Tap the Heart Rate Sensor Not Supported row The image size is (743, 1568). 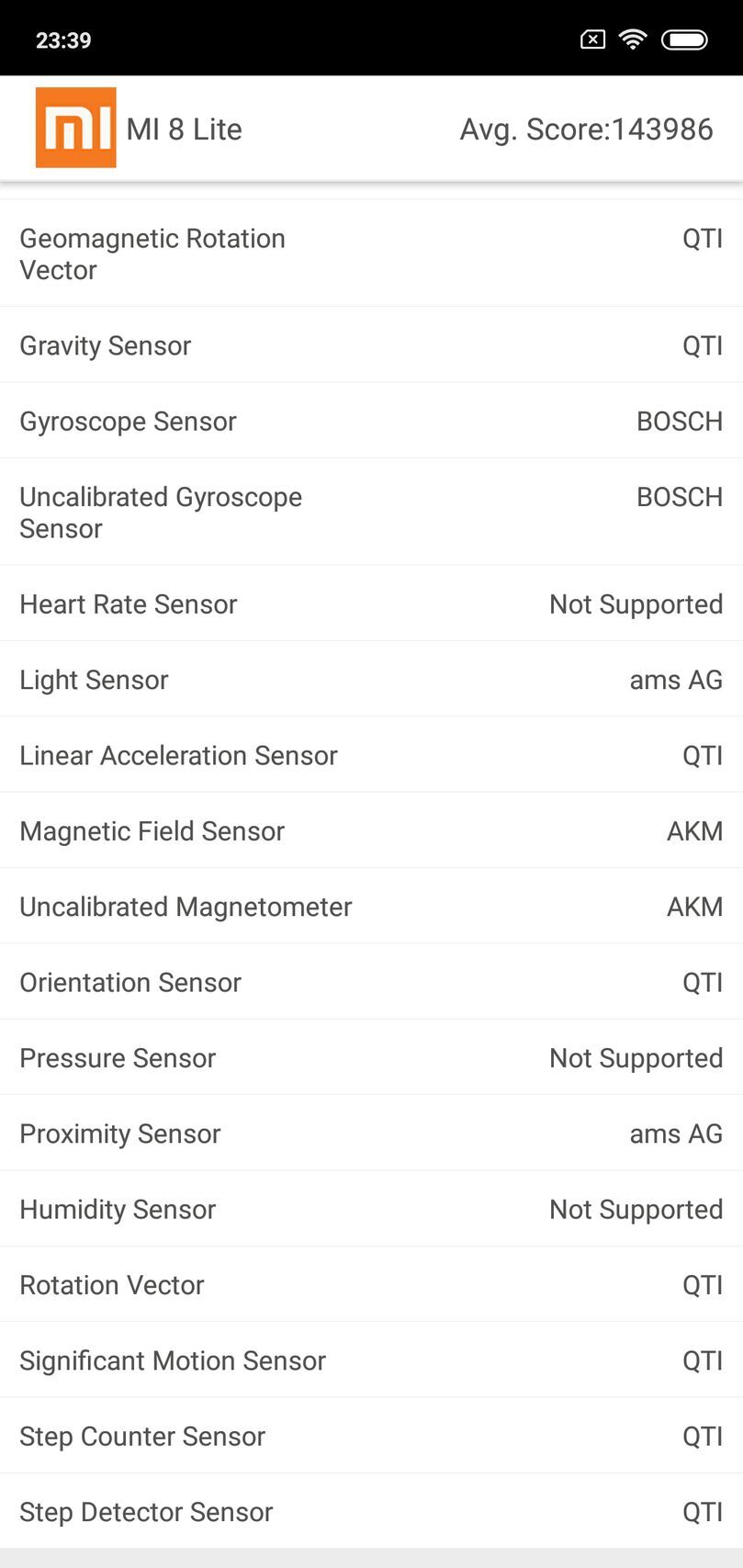367,604
